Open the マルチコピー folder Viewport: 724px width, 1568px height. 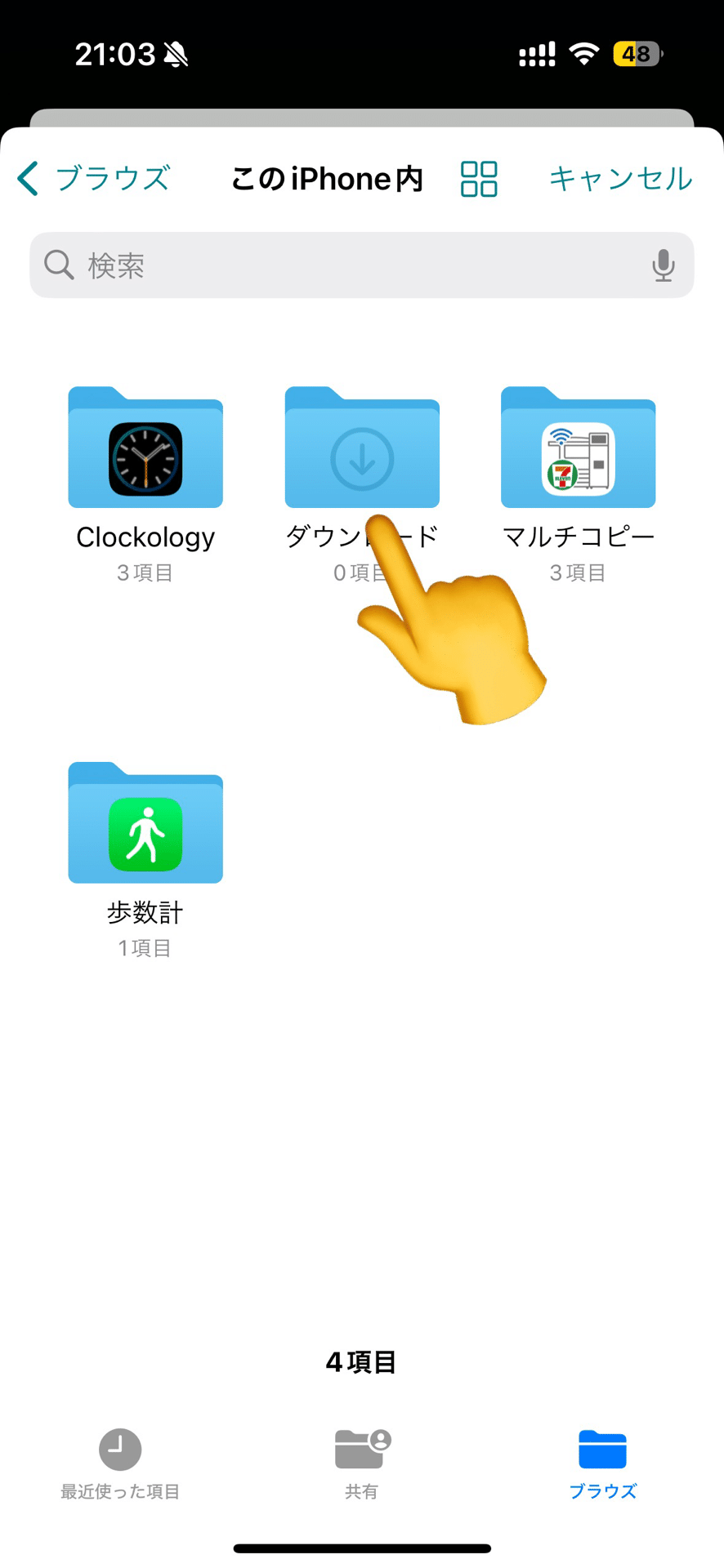pos(579,448)
